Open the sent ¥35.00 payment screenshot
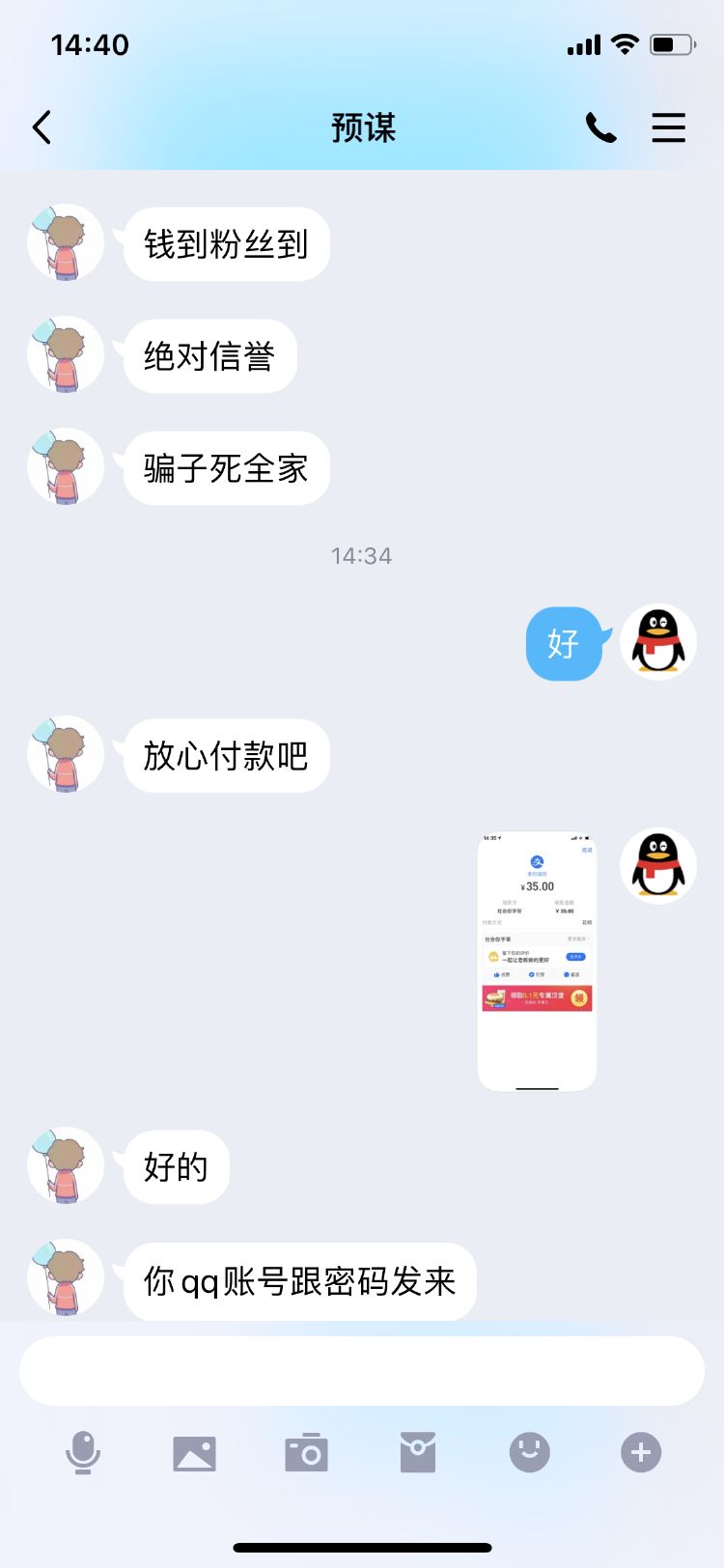The height and width of the screenshot is (1568, 724). point(537,961)
